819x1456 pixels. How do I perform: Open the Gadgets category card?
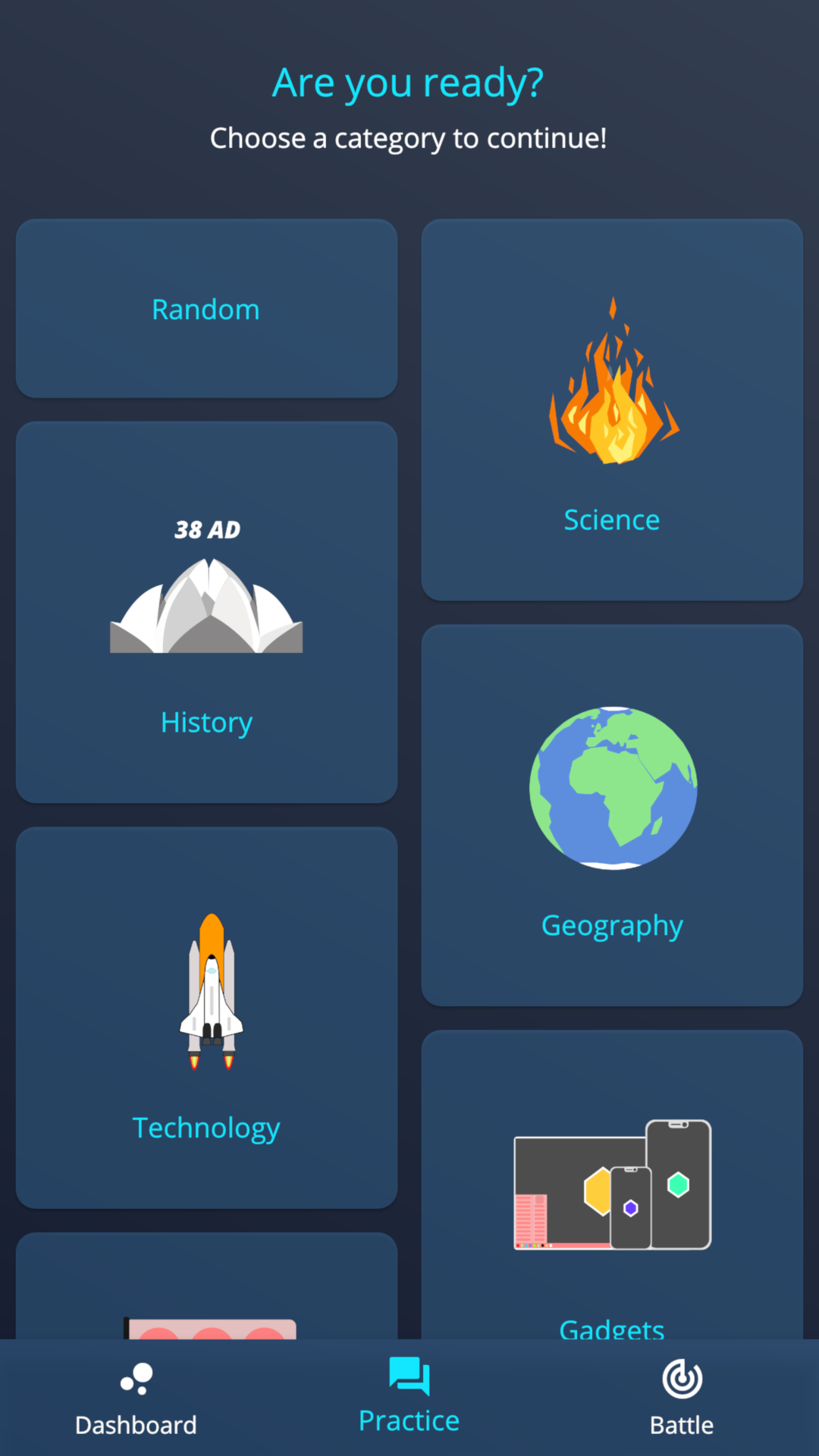click(x=612, y=1198)
